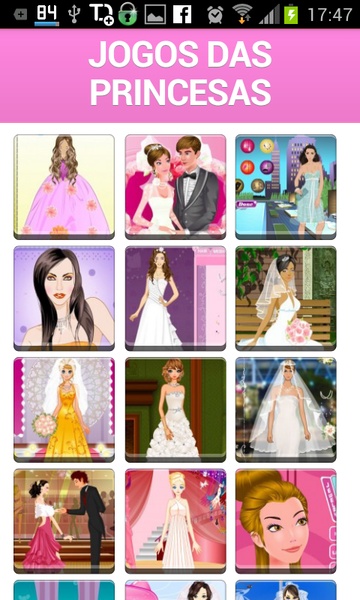Viewport: 360px width, 600px height.
Task: Open the dark-haired makeup face game
Action: click(x=64, y=298)
